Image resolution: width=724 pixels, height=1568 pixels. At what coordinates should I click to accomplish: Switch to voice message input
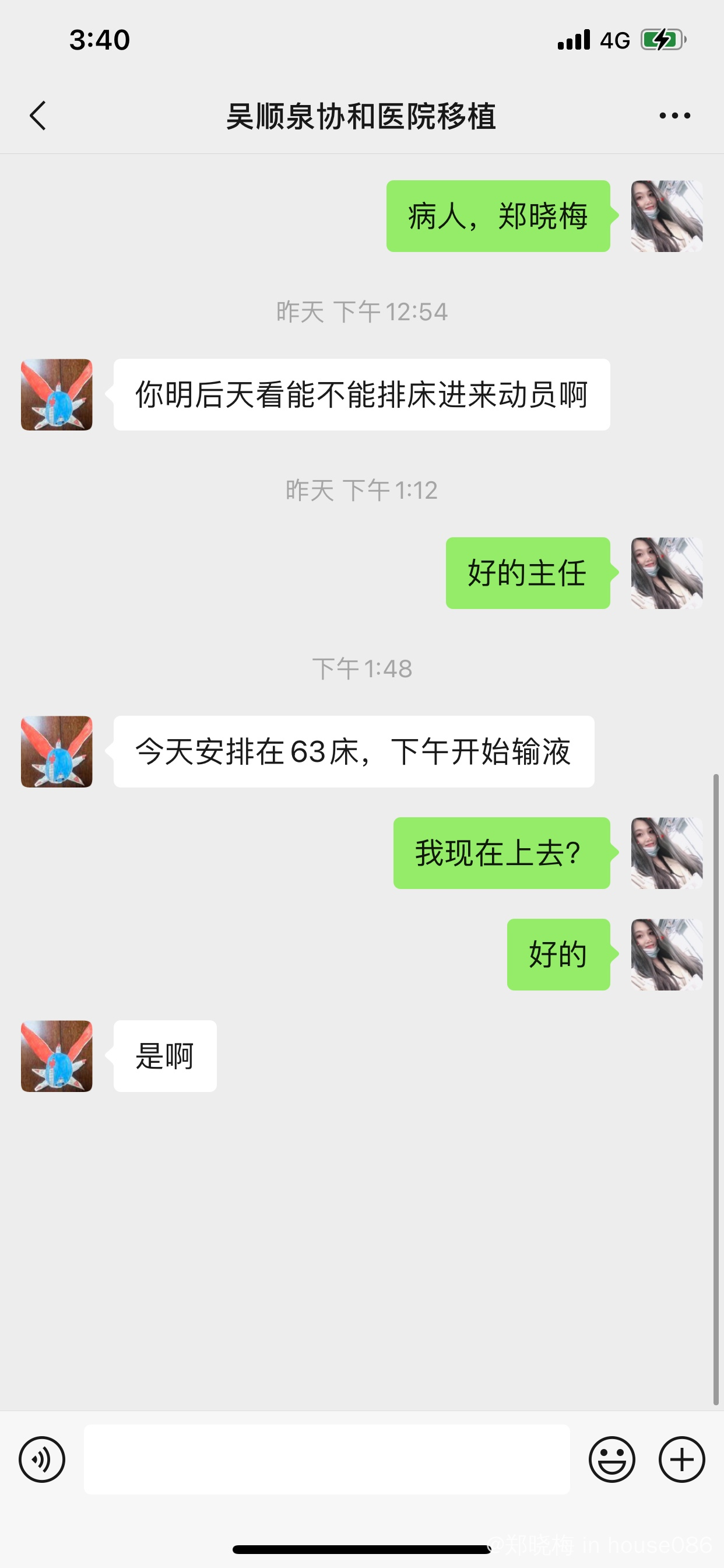point(42,1459)
